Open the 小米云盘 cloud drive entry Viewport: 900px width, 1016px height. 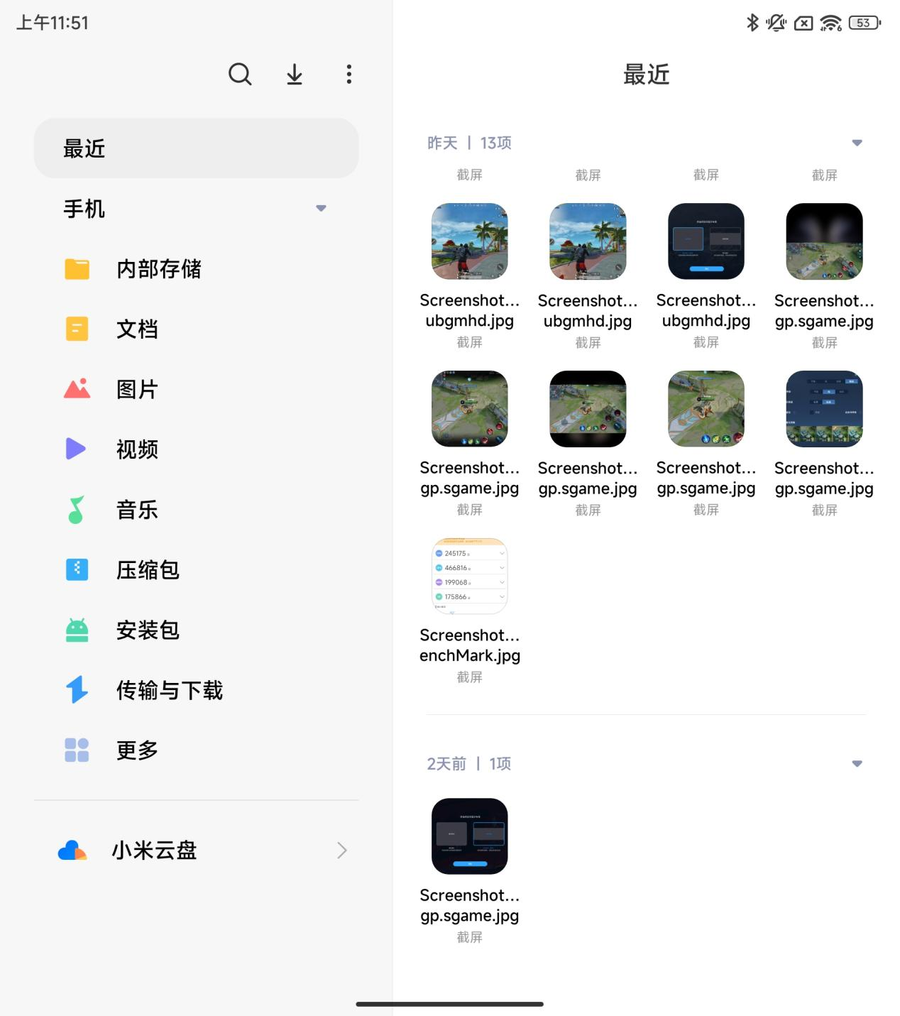pyautogui.click(x=196, y=850)
